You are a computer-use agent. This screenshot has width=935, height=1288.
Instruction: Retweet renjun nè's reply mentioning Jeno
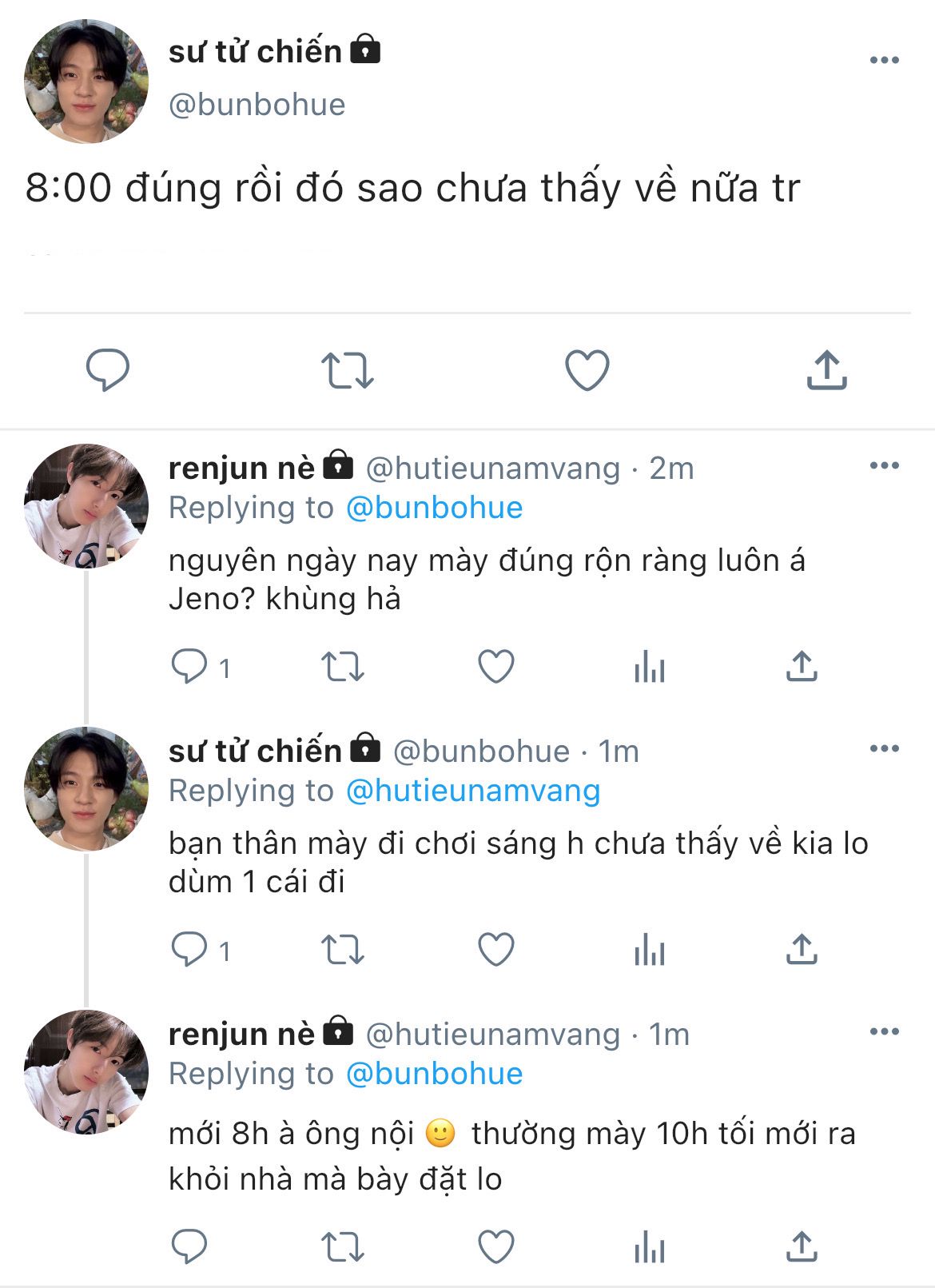coord(342,667)
